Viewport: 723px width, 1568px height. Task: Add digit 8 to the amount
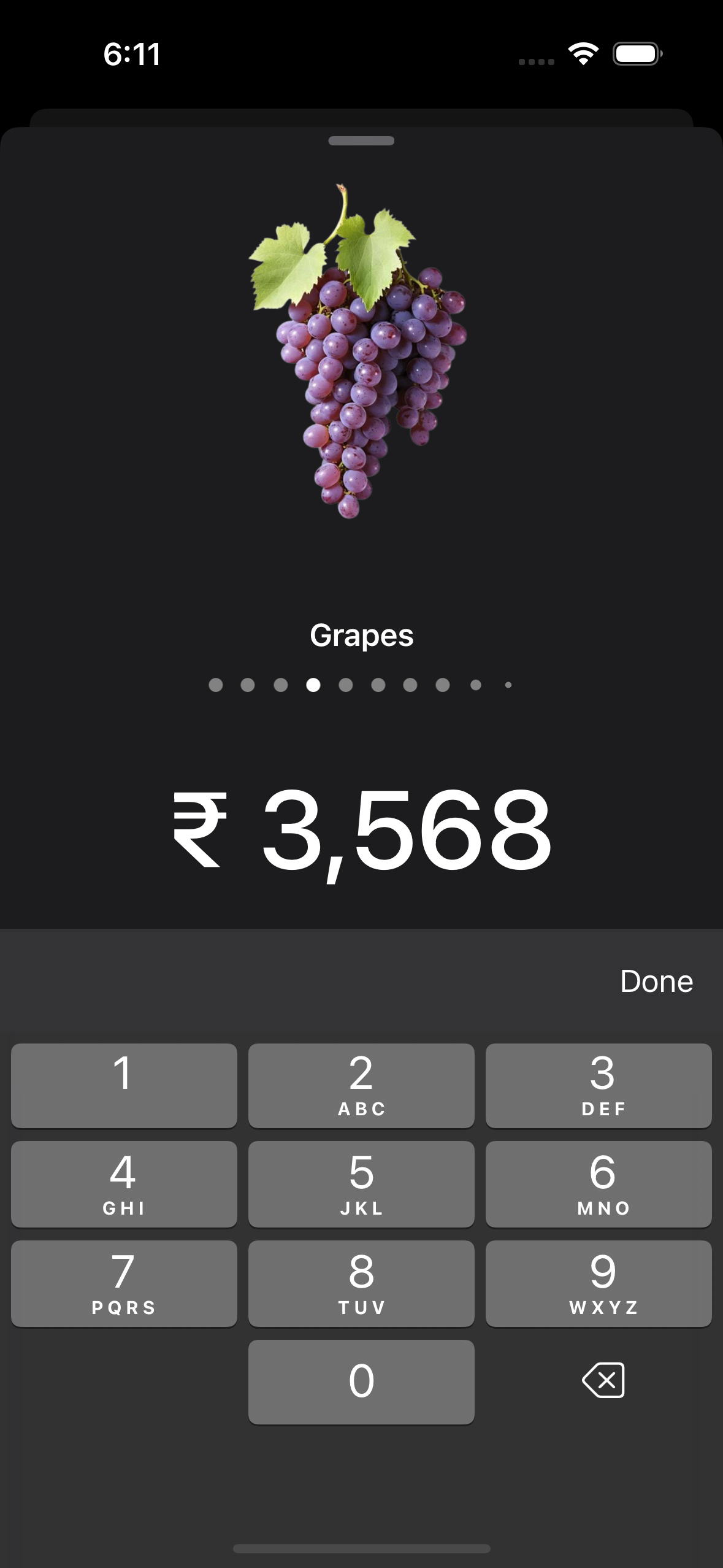tap(361, 1283)
